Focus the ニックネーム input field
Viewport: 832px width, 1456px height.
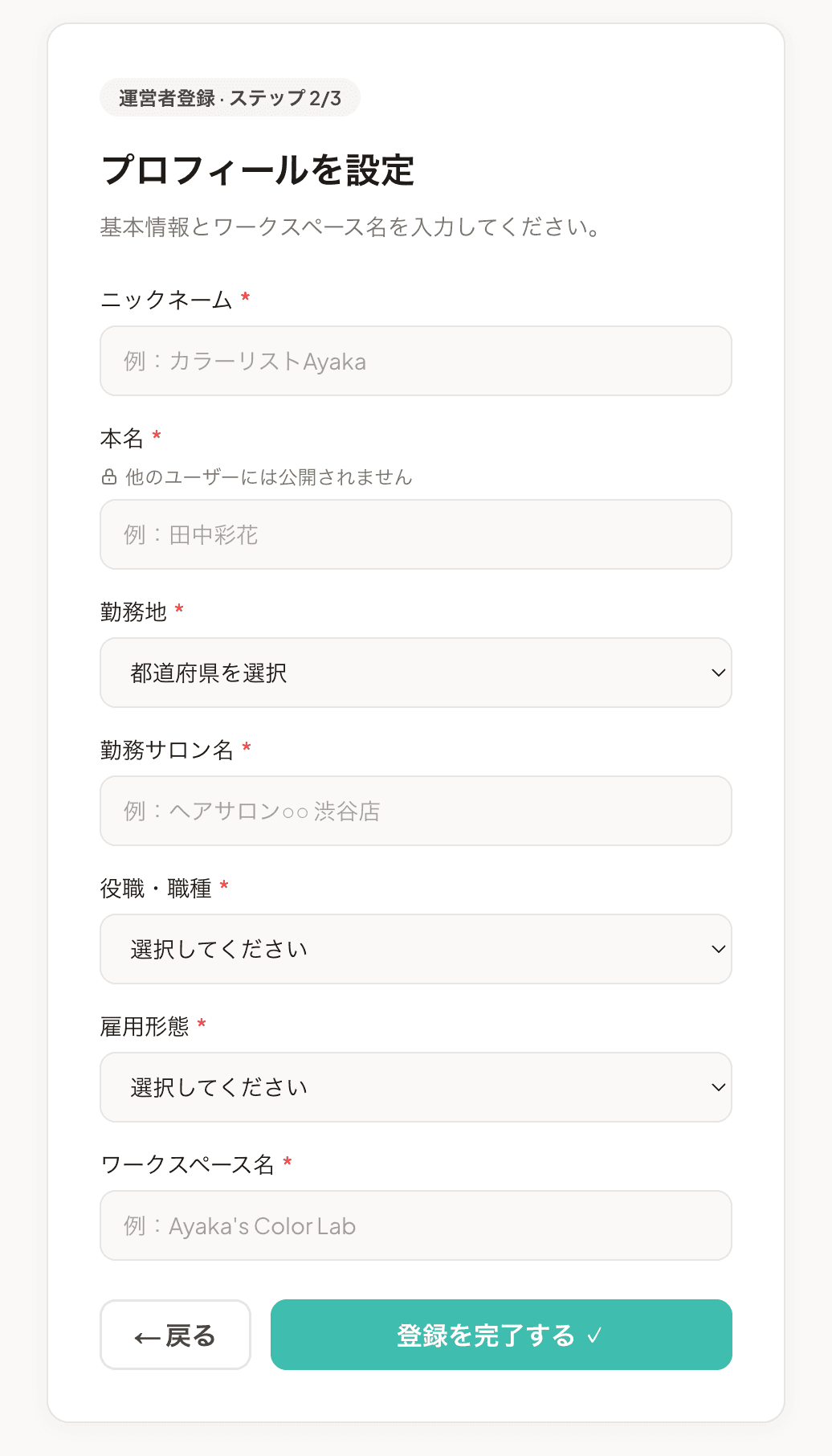[415, 361]
